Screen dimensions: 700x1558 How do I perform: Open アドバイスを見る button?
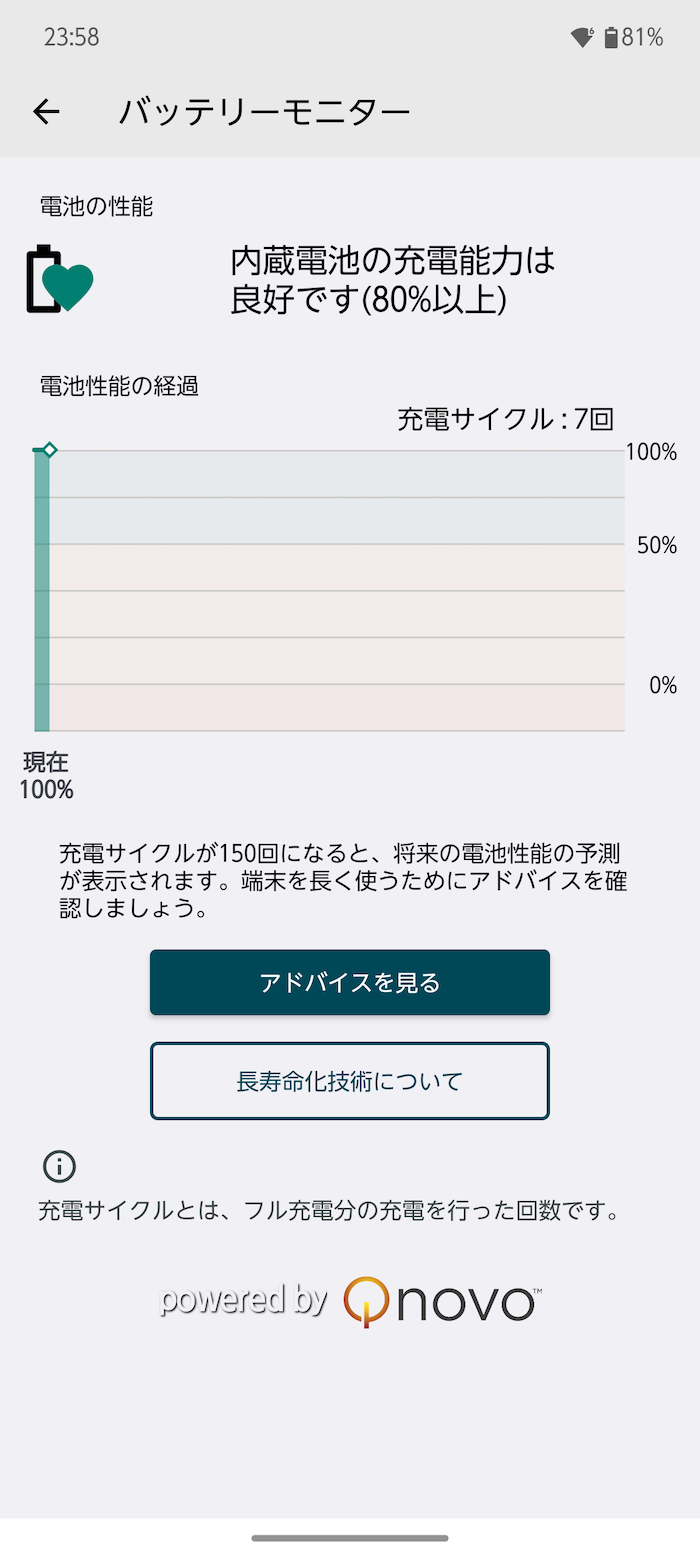[x=350, y=982]
